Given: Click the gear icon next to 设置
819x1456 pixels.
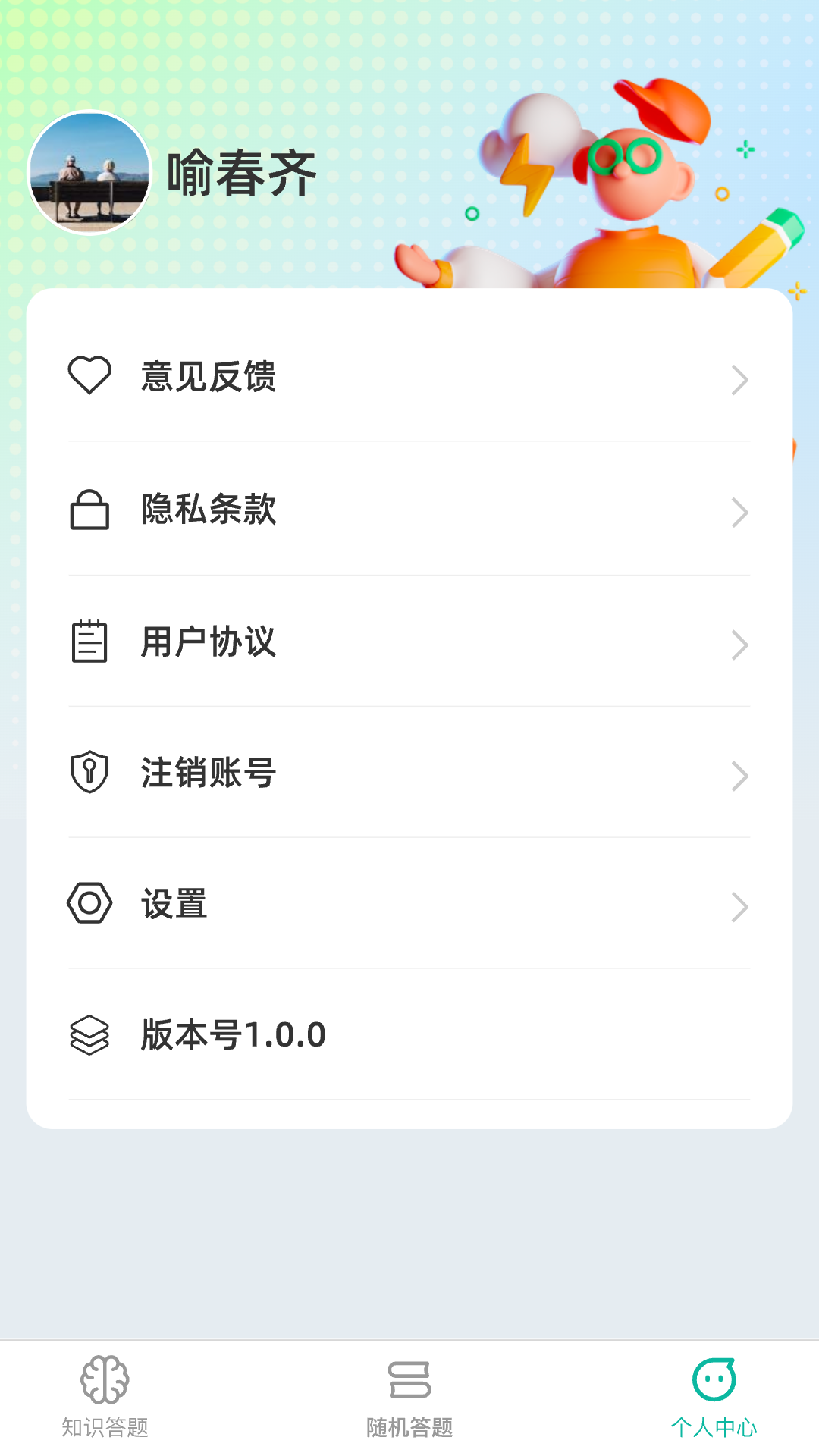Looking at the screenshot, I should point(90,904).
